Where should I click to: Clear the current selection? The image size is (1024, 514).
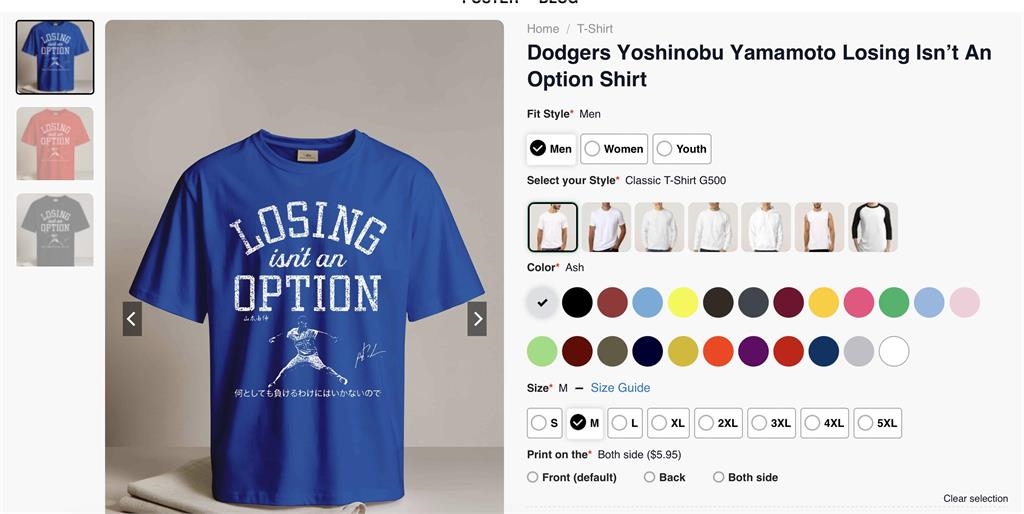click(975, 498)
